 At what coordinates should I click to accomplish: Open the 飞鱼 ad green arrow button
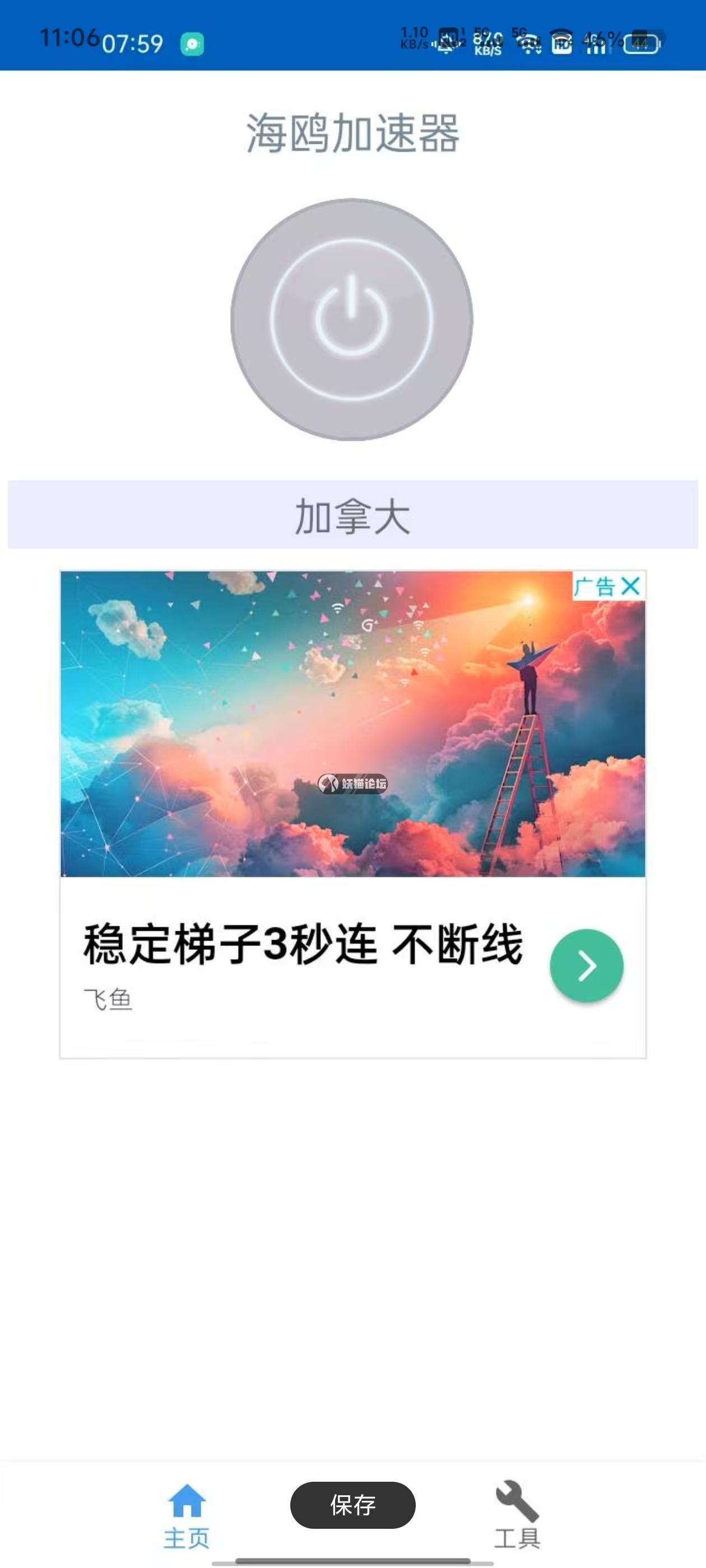tap(586, 965)
